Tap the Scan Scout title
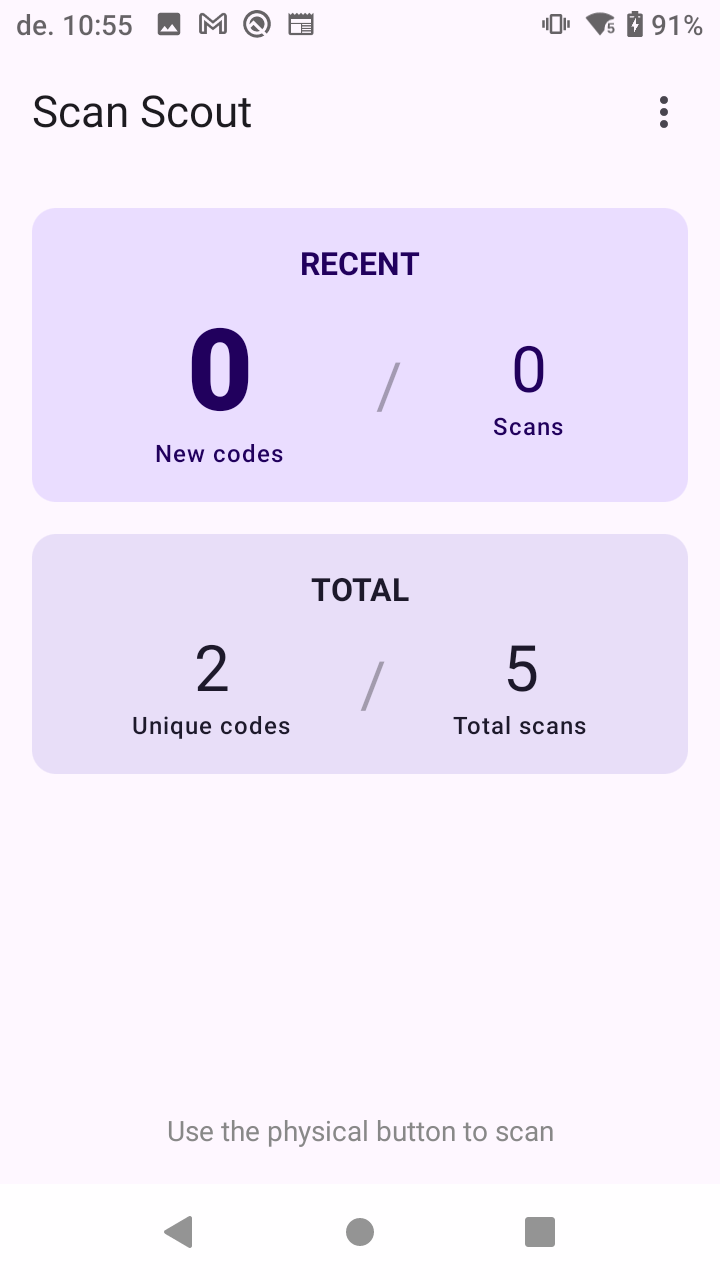The image size is (720, 1280). pyautogui.click(x=141, y=112)
